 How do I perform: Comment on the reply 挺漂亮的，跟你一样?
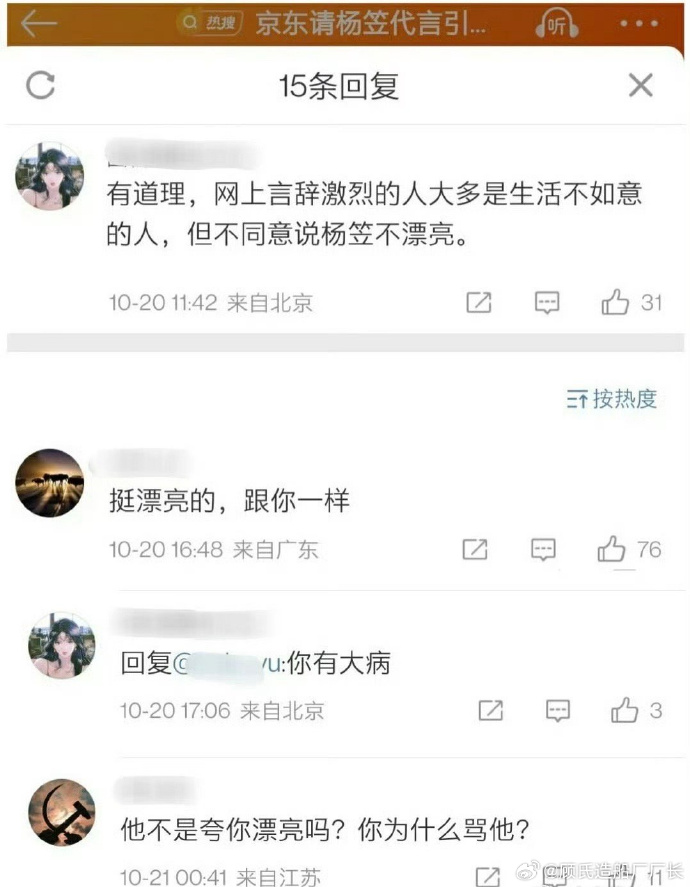[x=542, y=549]
